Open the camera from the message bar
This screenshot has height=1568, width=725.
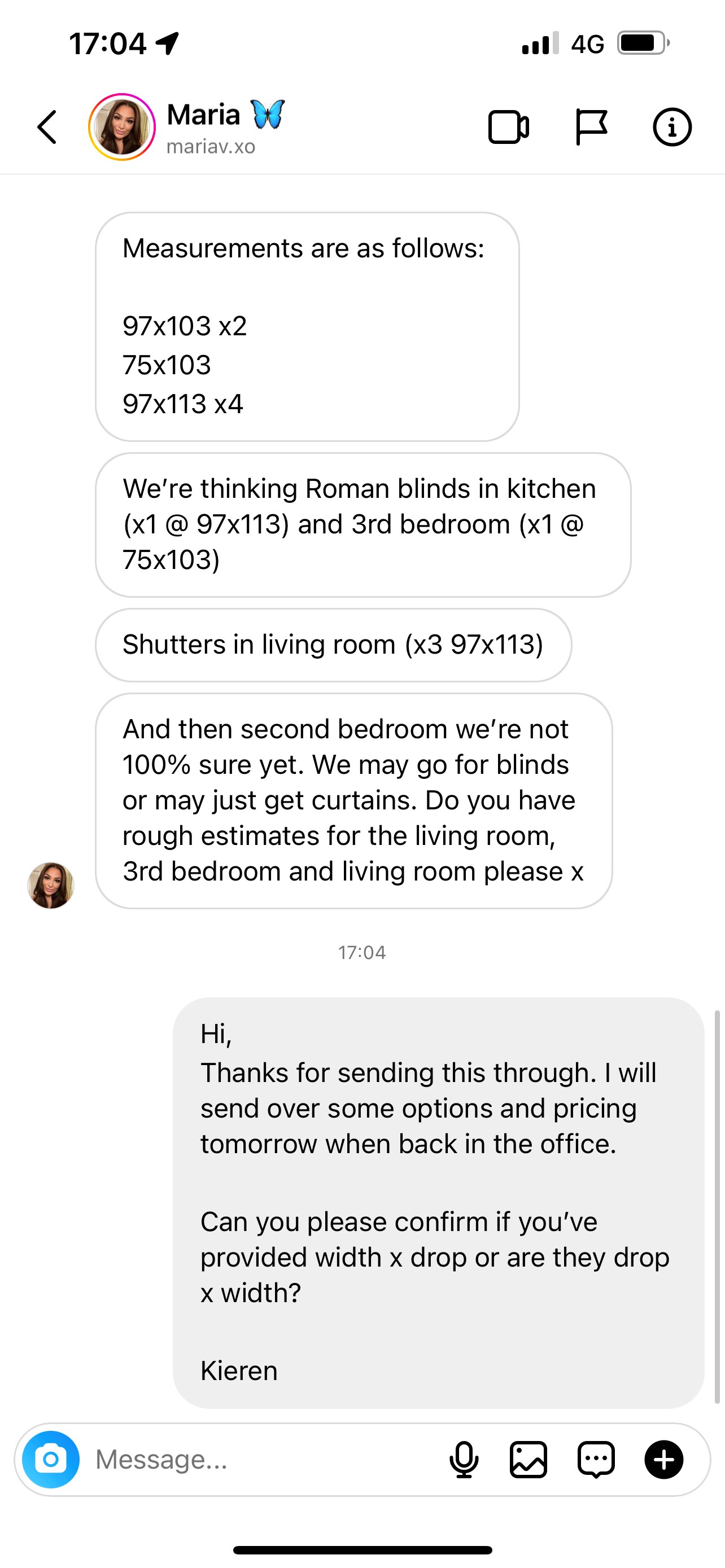(51, 1459)
